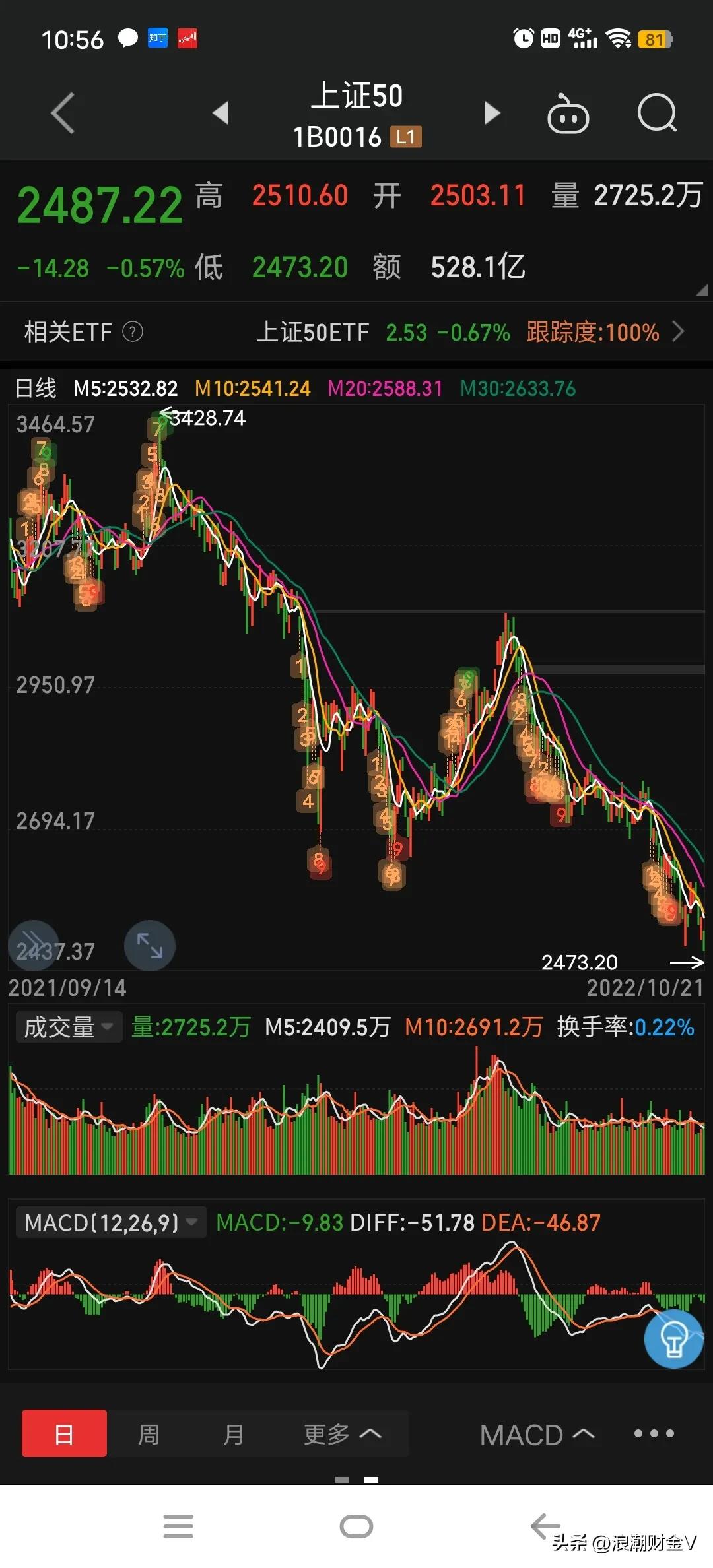Select the 日 daily chart tab
713x1568 pixels.
(64, 1433)
